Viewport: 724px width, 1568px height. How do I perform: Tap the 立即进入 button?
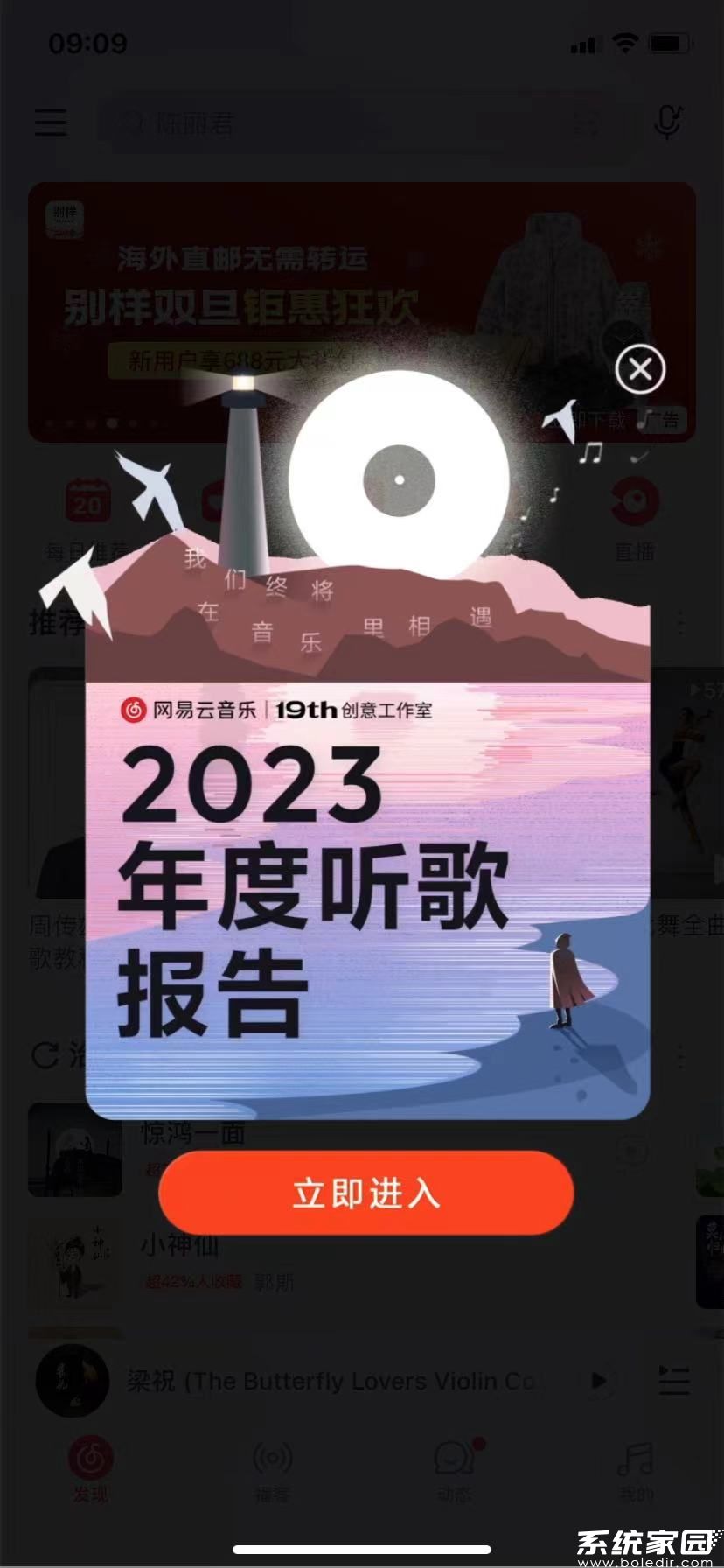click(365, 1193)
